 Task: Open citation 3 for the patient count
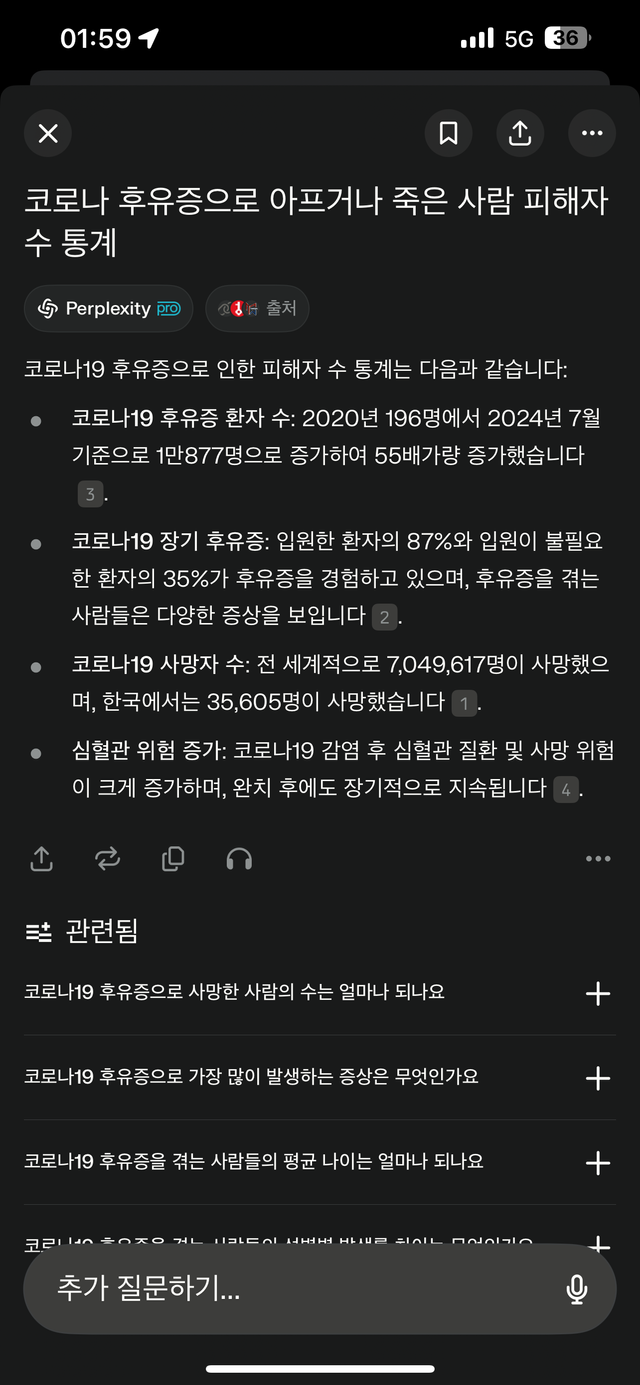[91, 494]
